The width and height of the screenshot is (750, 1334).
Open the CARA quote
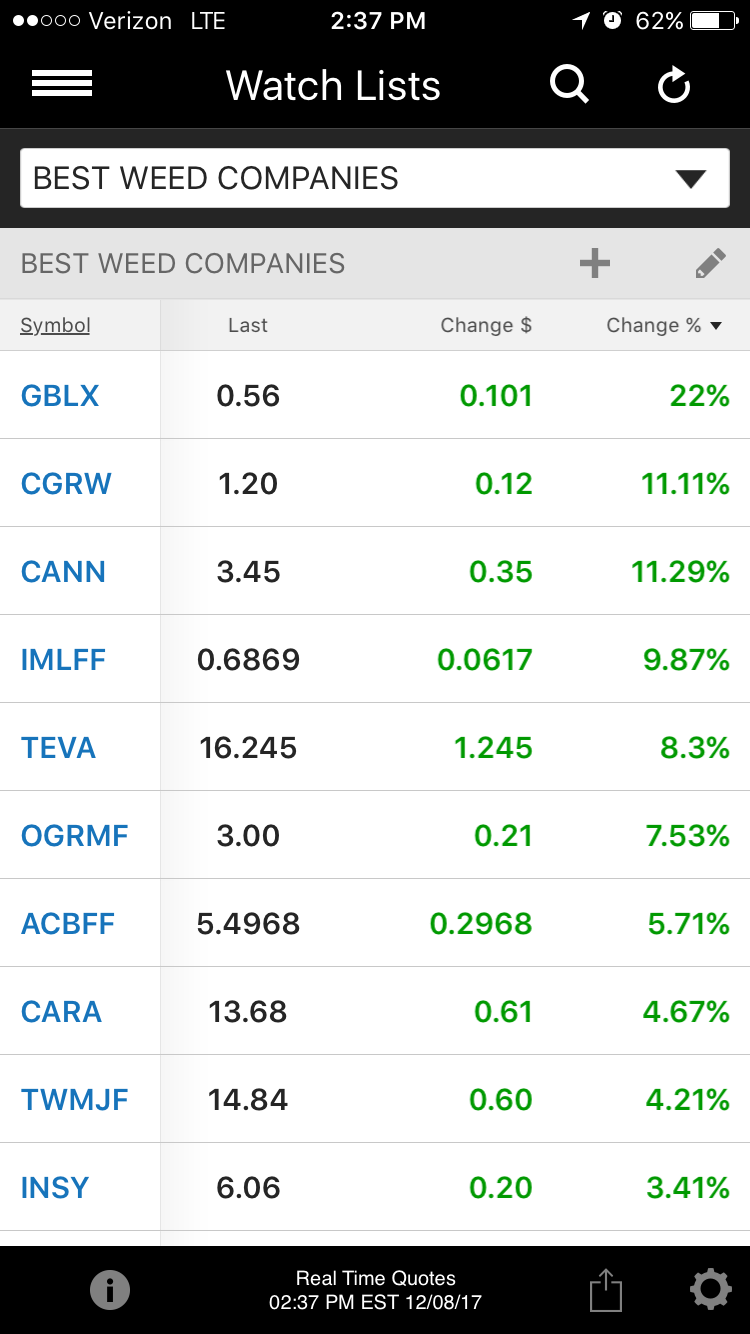[x=61, y=1012]
